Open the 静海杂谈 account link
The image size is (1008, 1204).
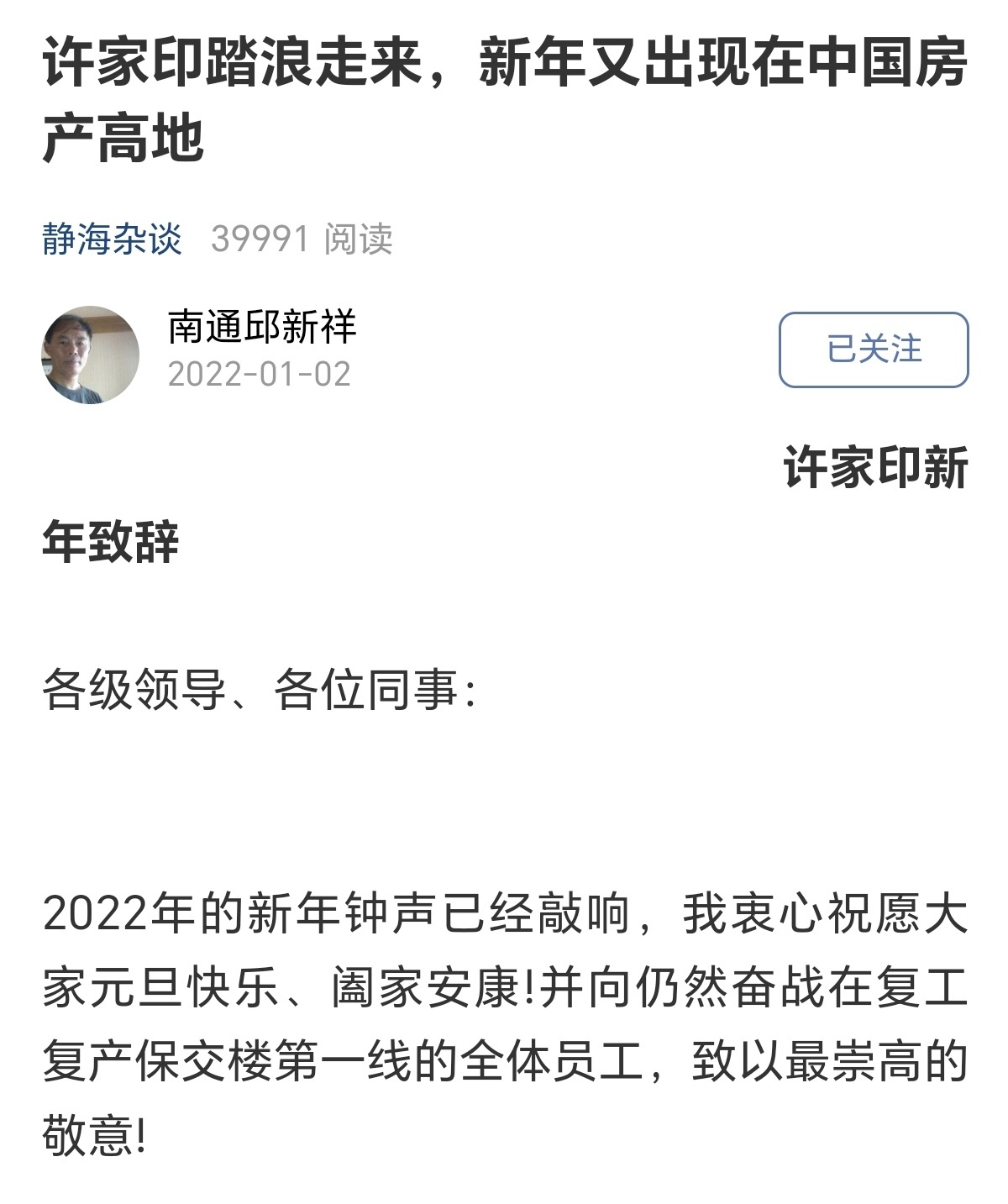[112, 239]
